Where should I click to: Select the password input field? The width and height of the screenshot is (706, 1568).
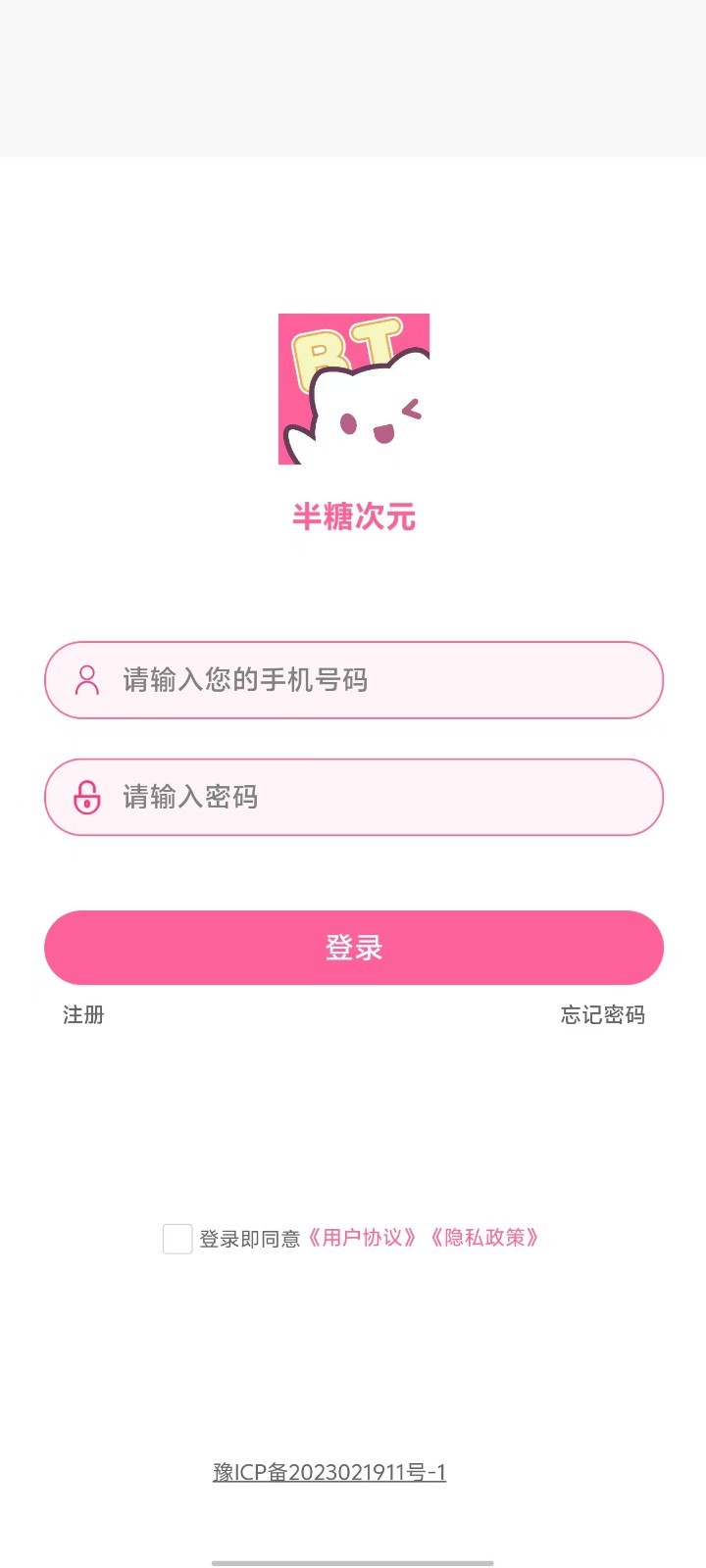[x=353, y=797]
